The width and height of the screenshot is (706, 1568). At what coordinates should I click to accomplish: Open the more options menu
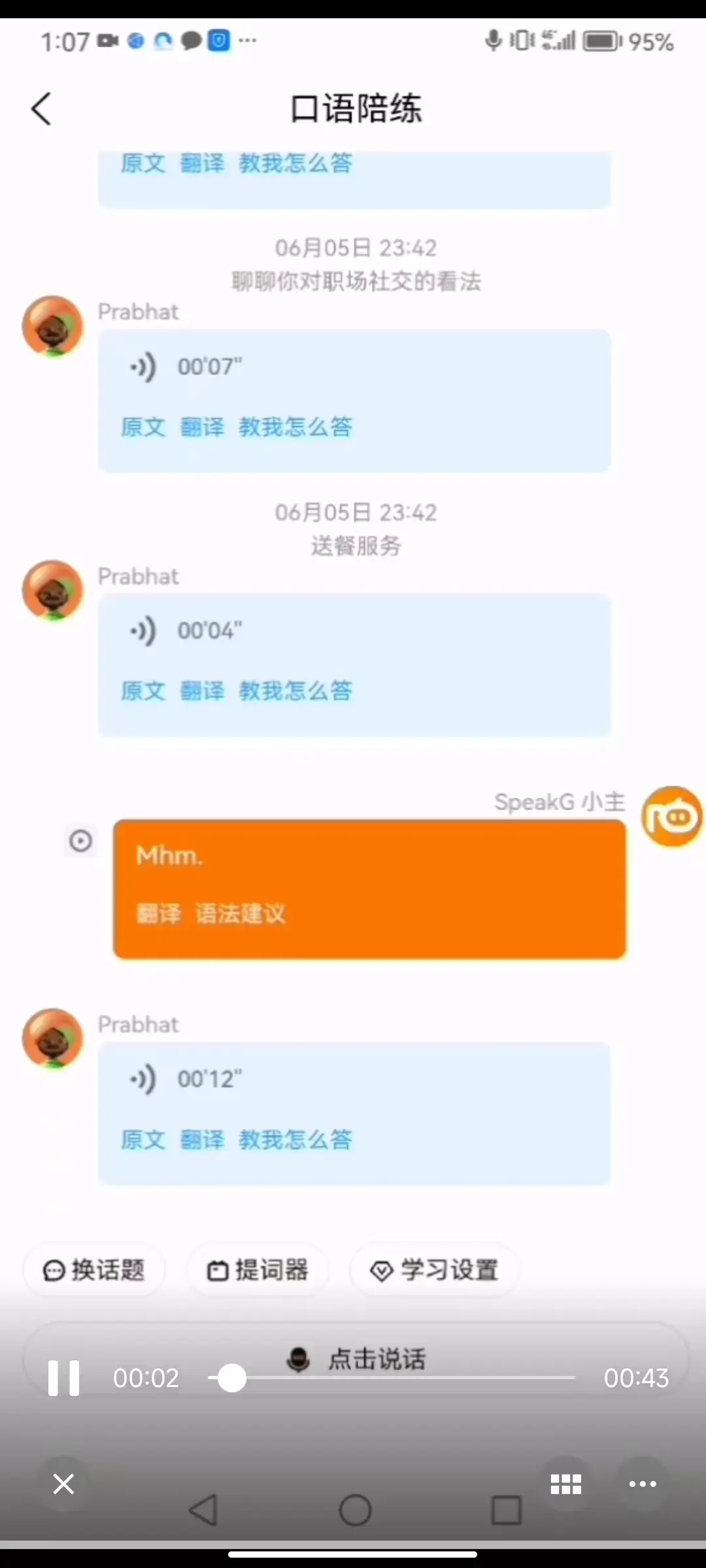tap(643, 1484)
